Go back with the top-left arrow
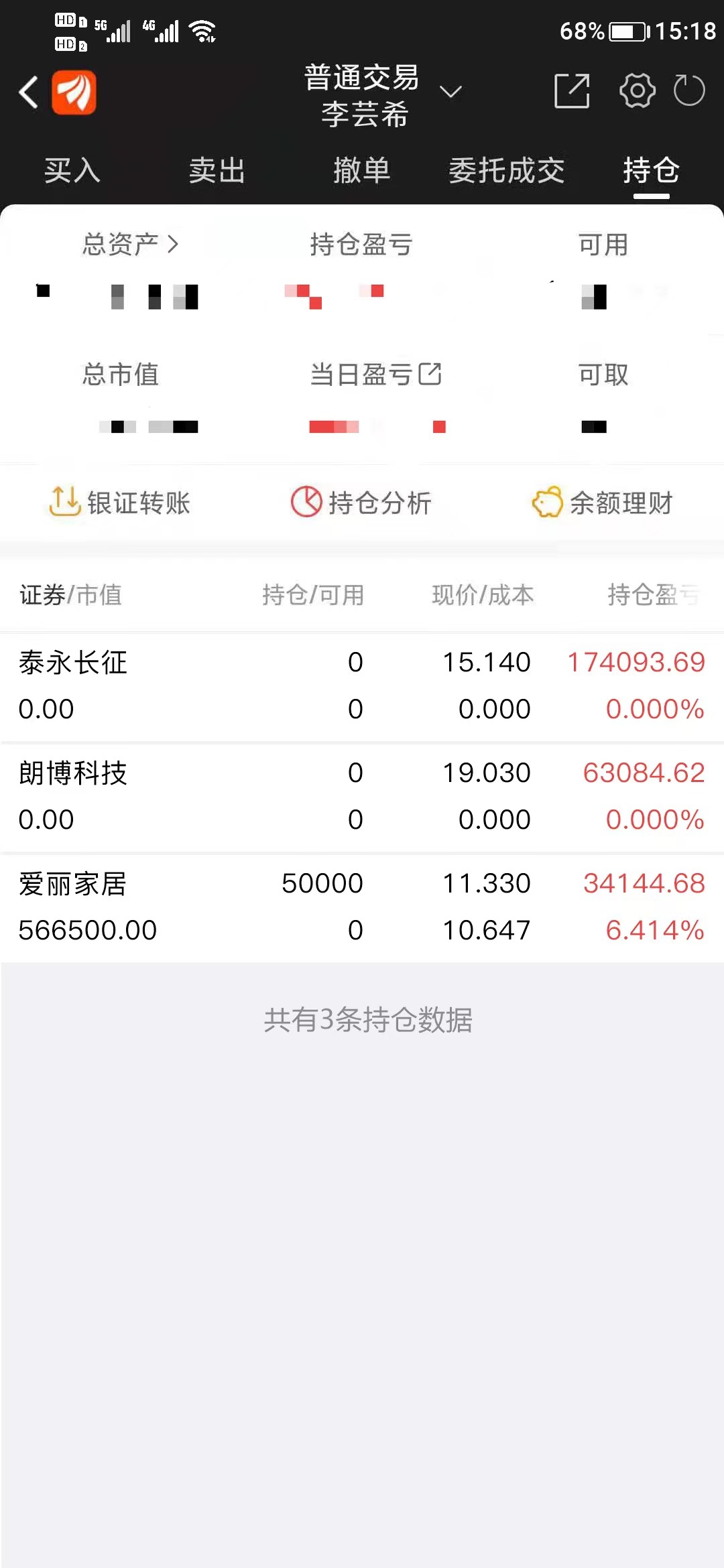Image resolution: width=724 pixels, height=1568 pixels. click(x=28, y=92)
